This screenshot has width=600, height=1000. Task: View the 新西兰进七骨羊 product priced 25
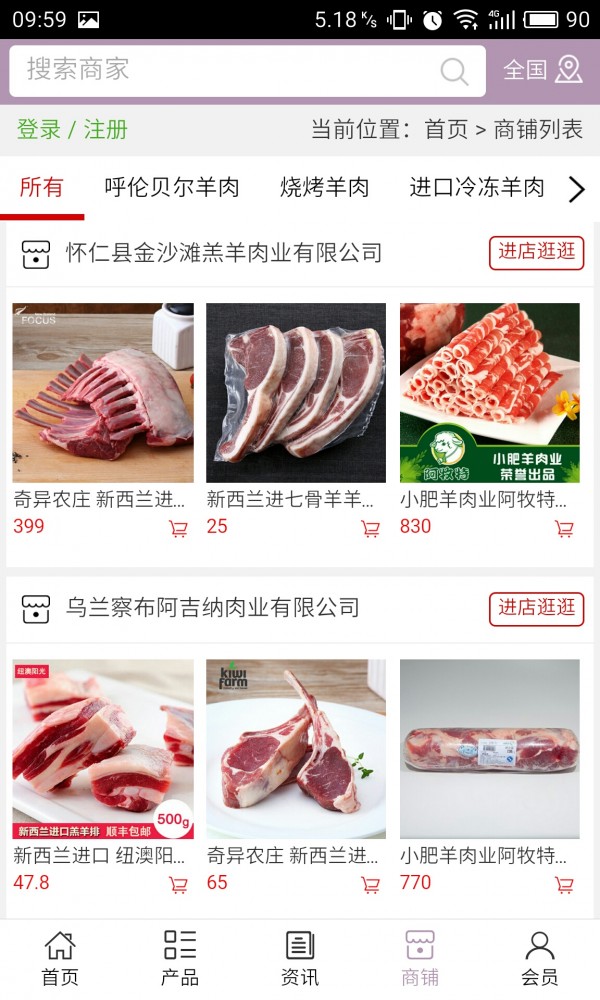tap(296, 393)
